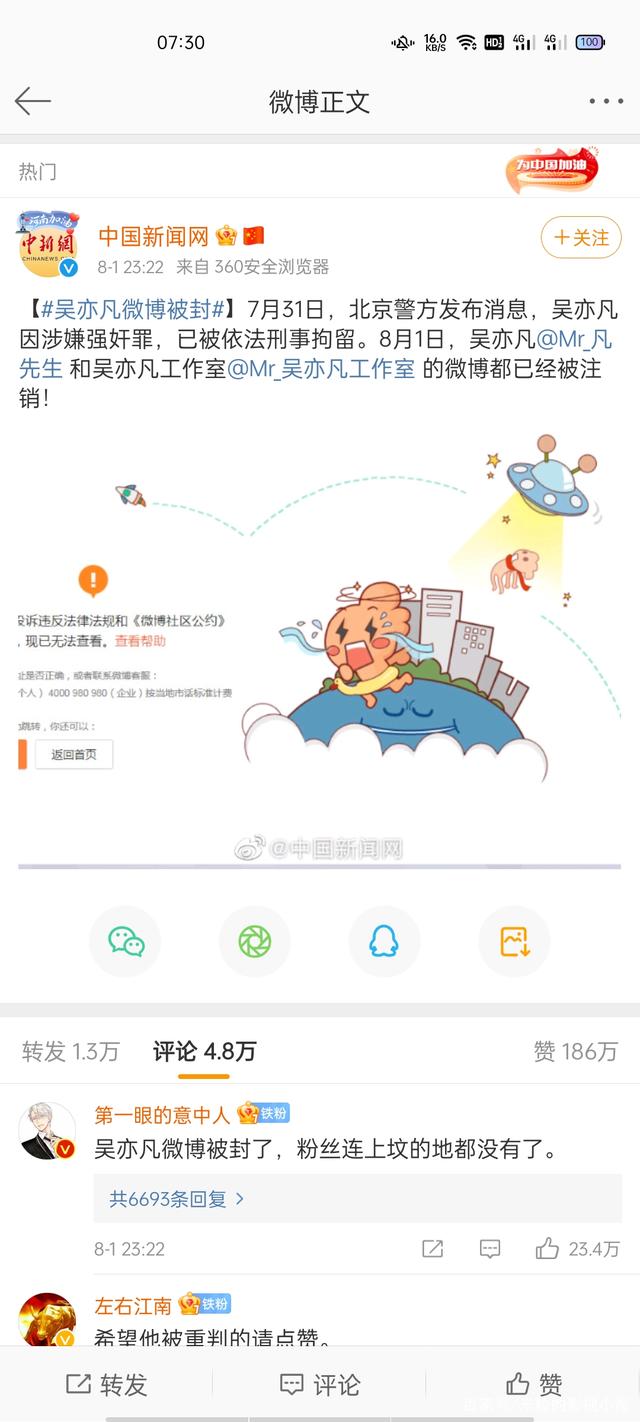The width and height of the screenshot is (640, 1422).
Task: Switch to the 转发 1.3万 tab
Action: pos(70,1051)
